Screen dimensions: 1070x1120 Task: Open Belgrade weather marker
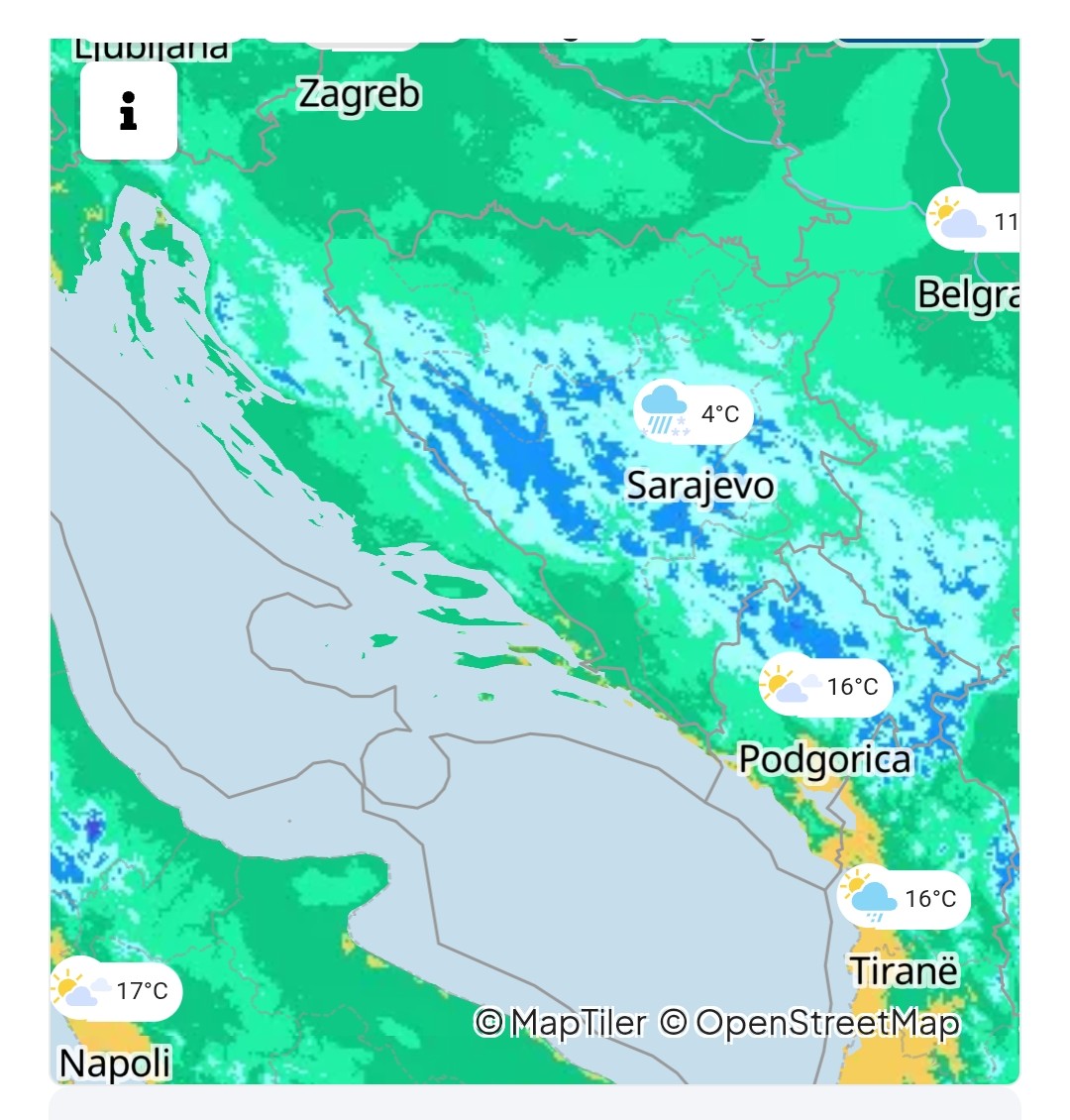pyautogui.click(x=974, y=220)
